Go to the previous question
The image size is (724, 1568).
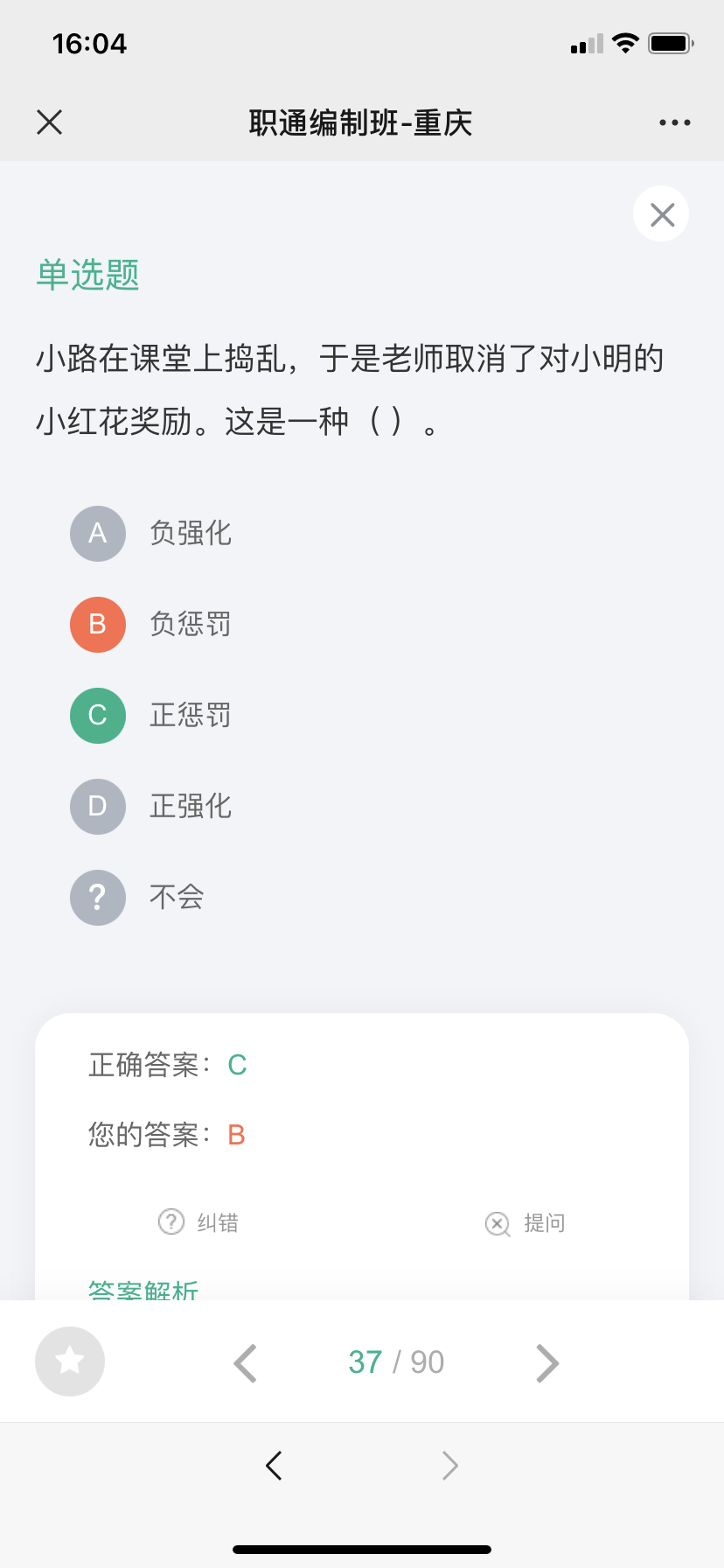coord(246,1362)
